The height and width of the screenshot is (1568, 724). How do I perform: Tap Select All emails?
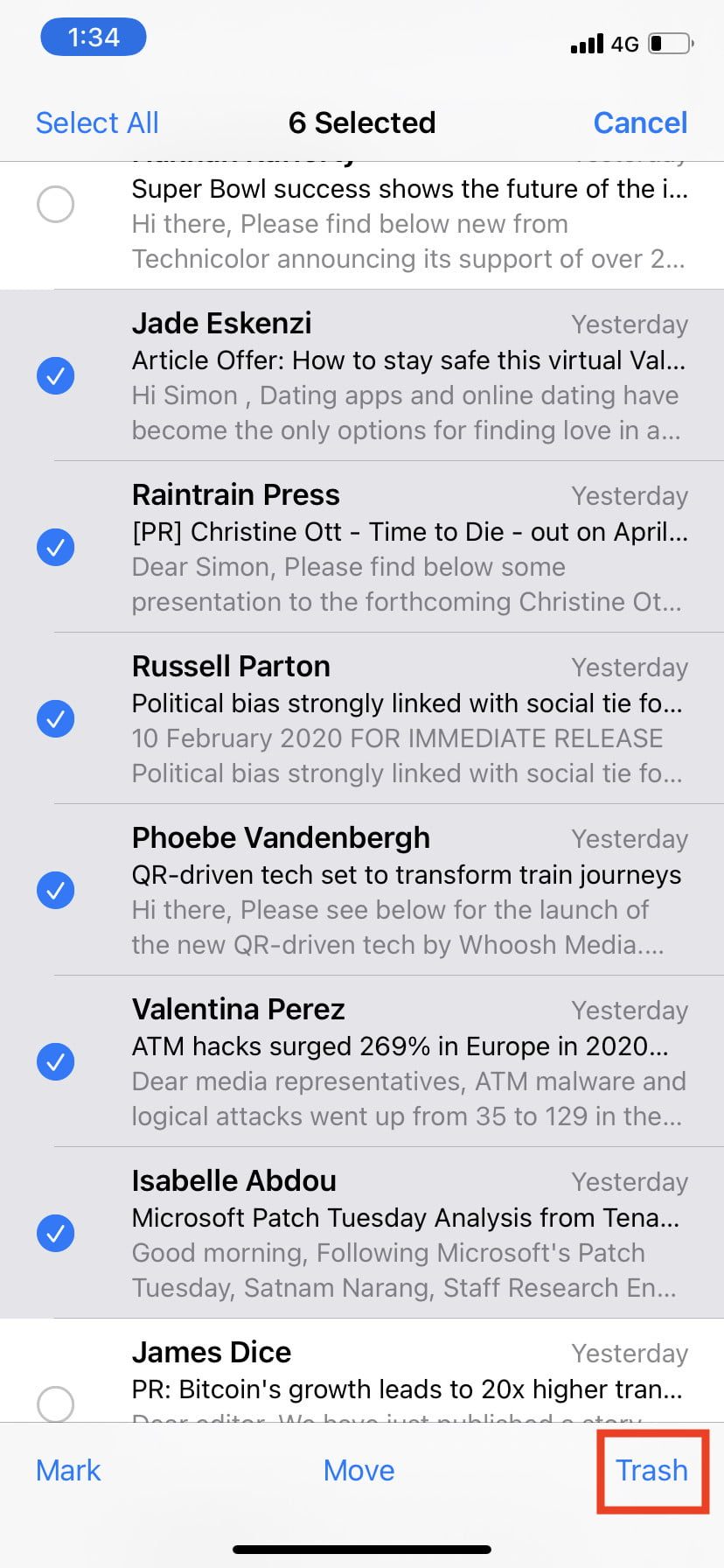tap(97, 122)
